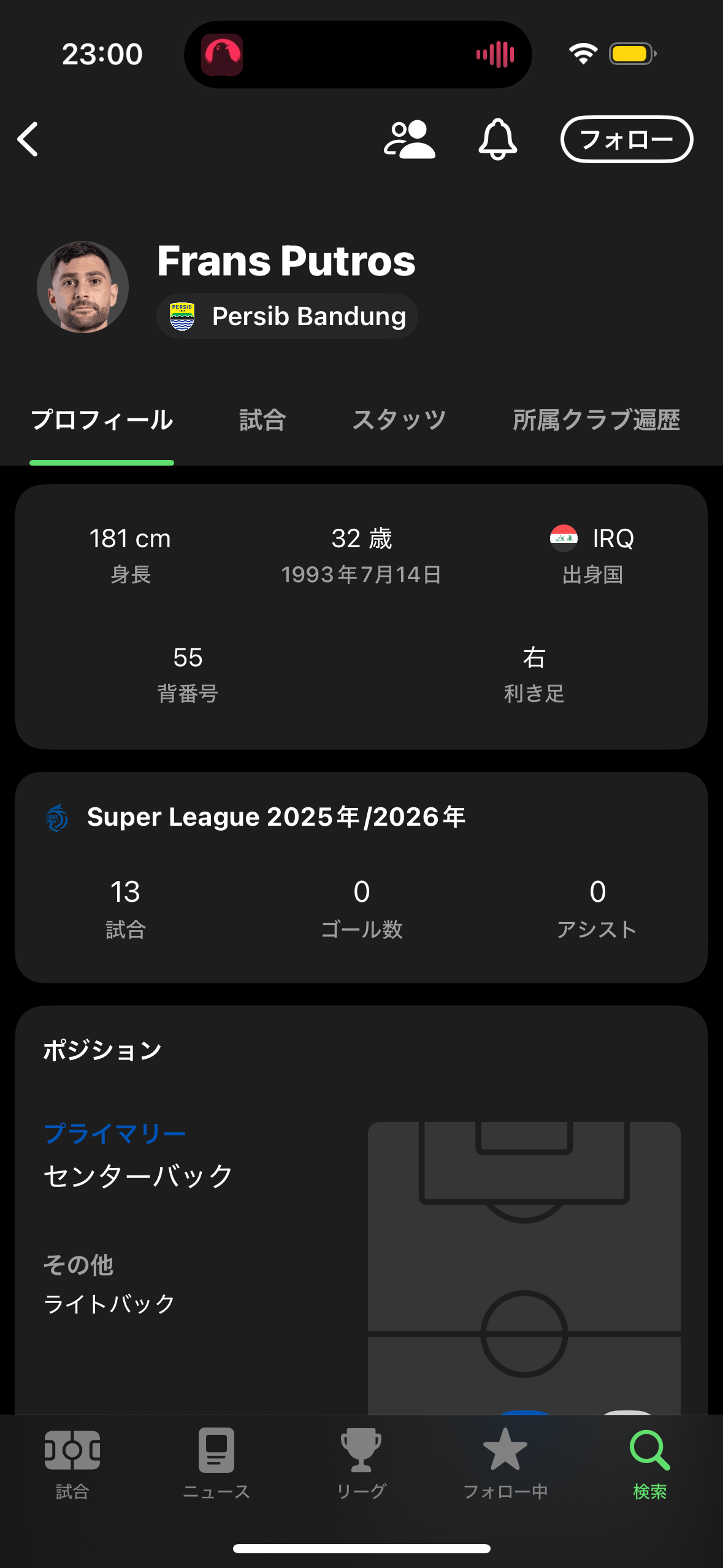The width and height of the screenshot is (723, 1568).
Task: Tap the フォロー button to follow the player
Action: point(626,140)
